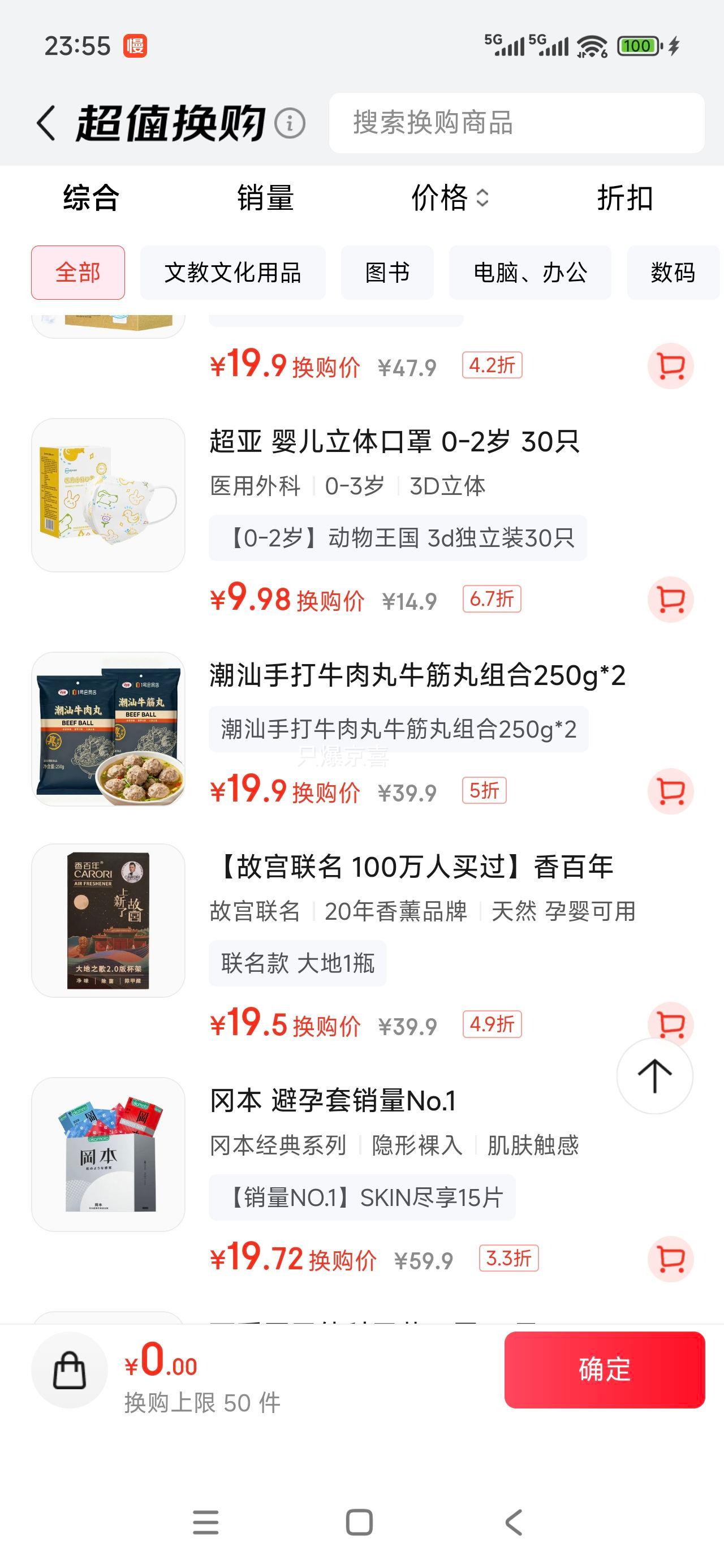Open 文教文化用品 category filter
The width and height of the screenshot is (724, 1568).
[x=233, y=273]
